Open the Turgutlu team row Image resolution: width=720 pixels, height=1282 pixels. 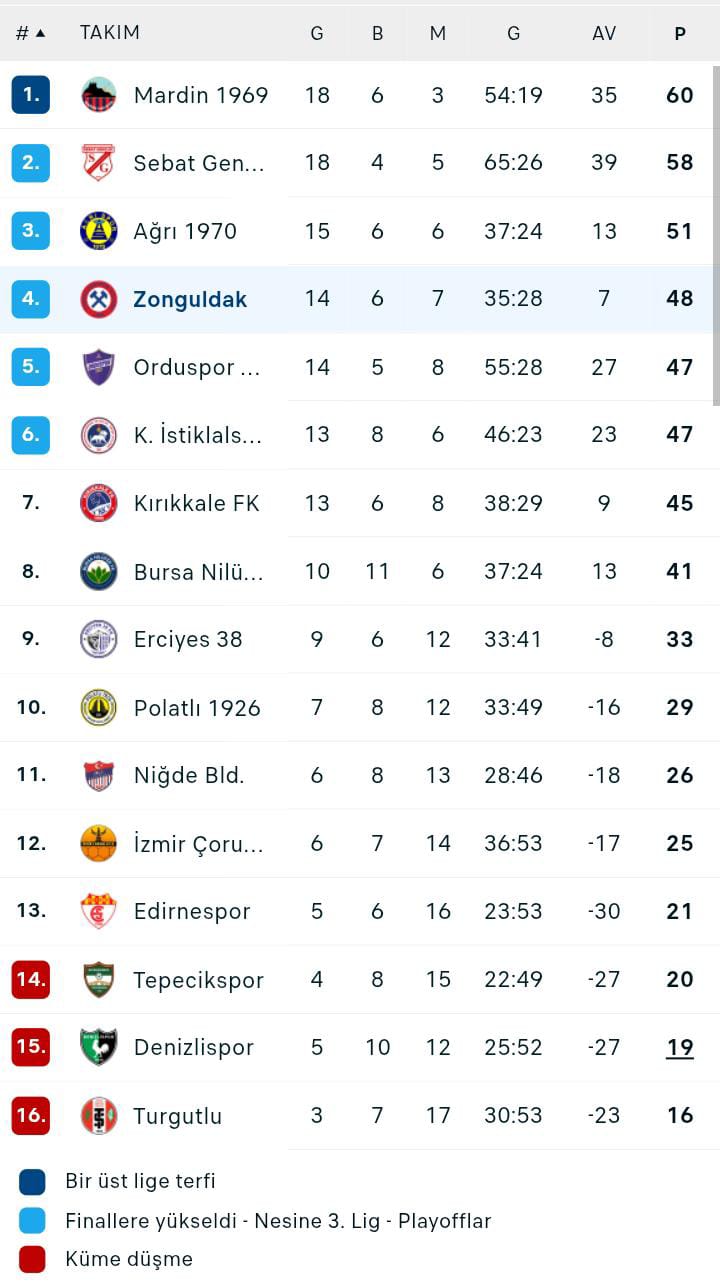click(360, 1115)
